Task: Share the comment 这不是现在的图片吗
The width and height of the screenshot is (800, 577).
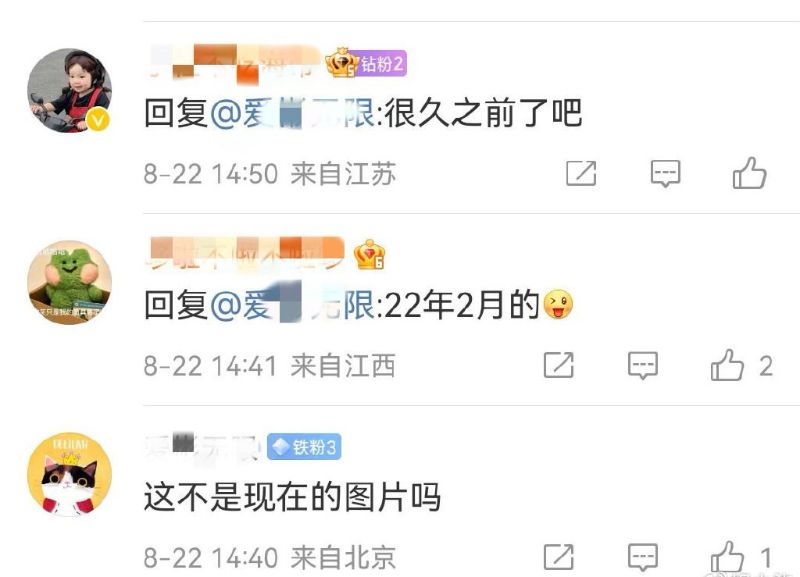Action: (x=558, y=556)
